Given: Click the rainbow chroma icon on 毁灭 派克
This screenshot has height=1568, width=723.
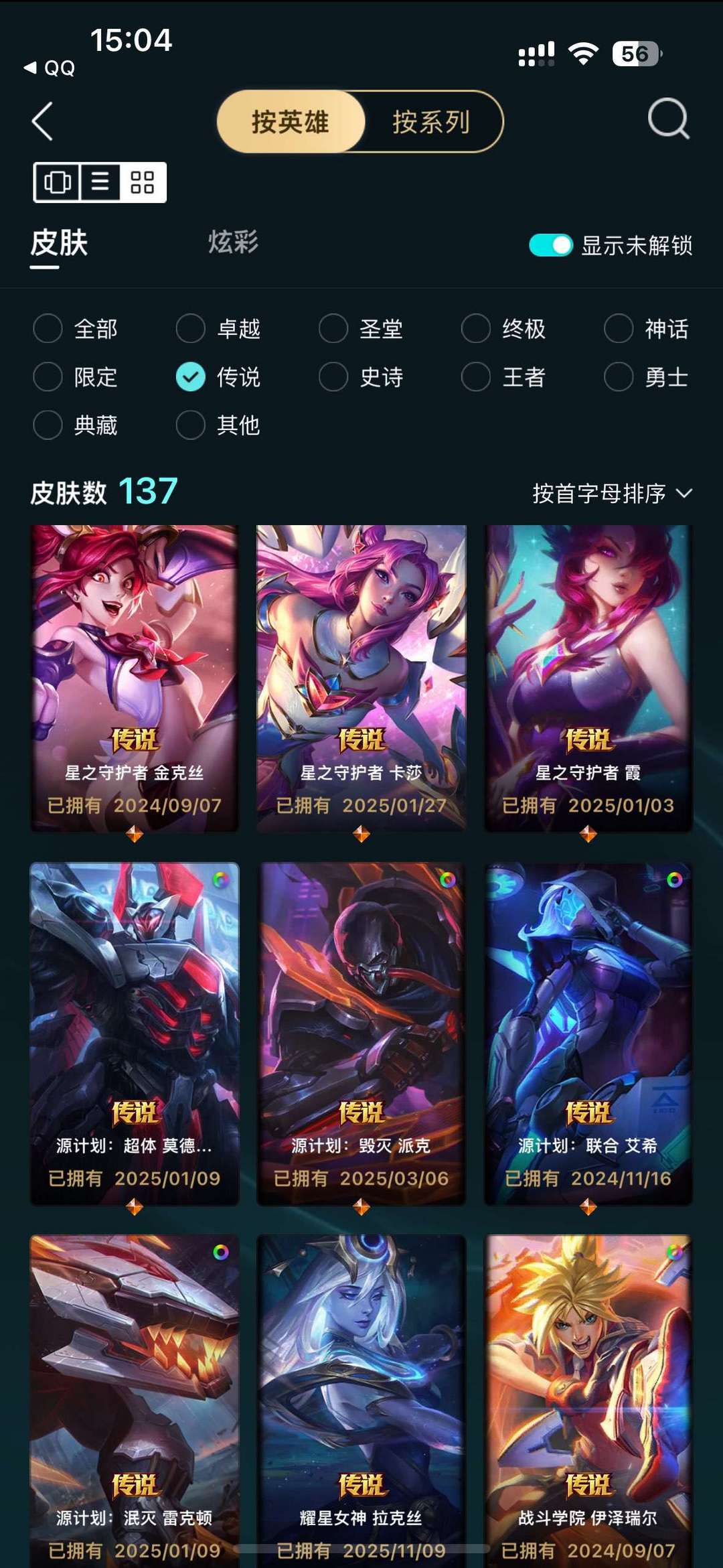Looking at the screenshot, I should point(448,879).
